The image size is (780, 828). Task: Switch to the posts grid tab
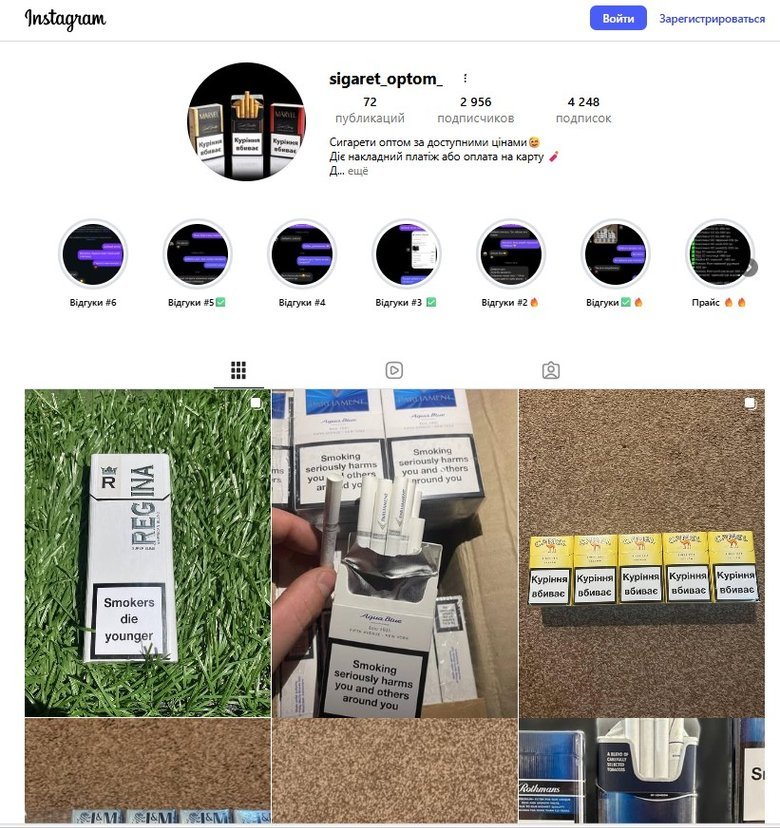pyautogui.click(x=238, y=371)
